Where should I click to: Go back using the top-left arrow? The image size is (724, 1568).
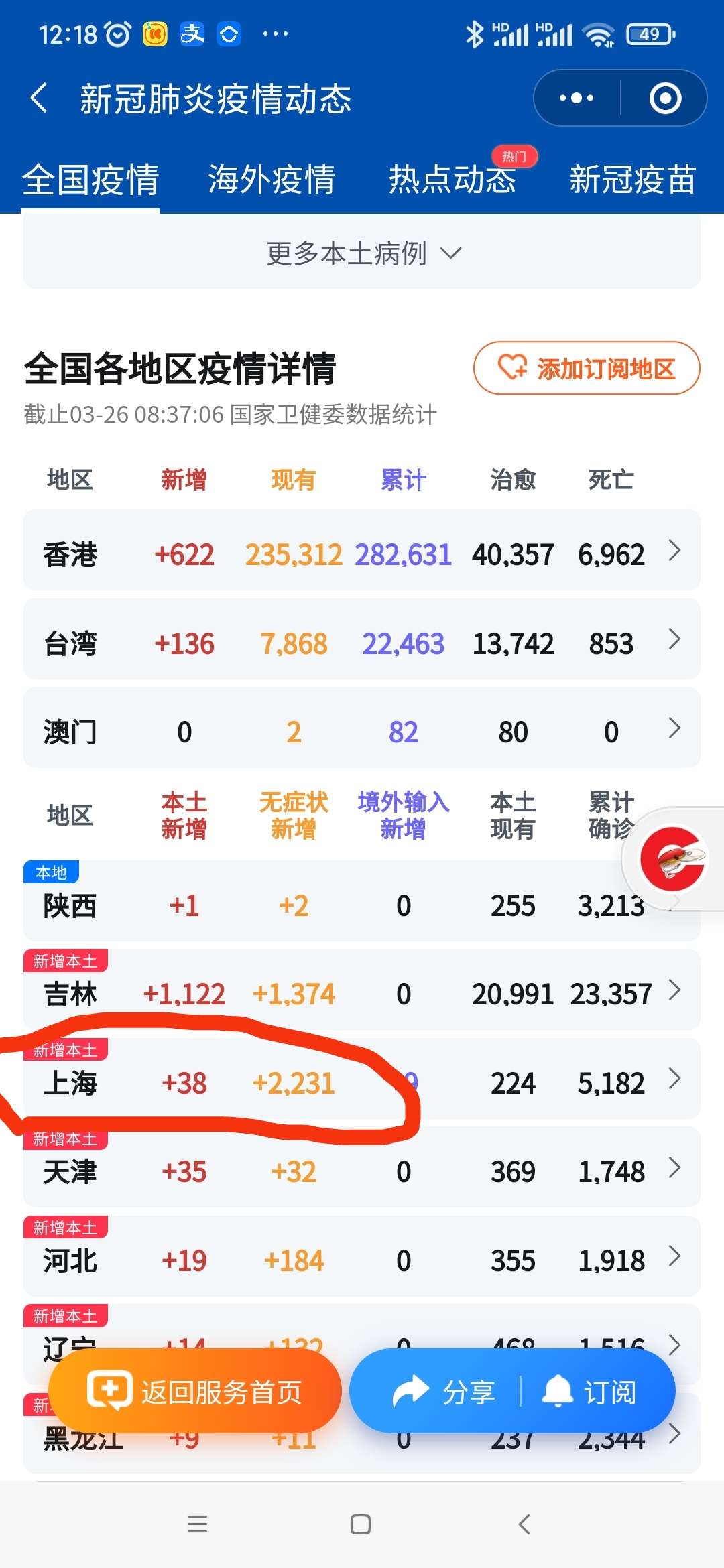(40, 98)
